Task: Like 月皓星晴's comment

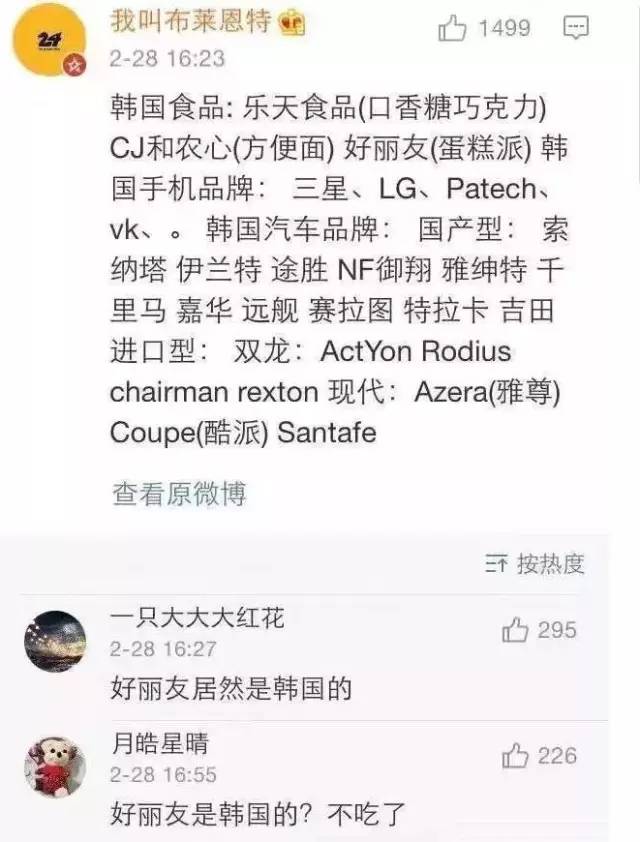Action: (516, 755)
